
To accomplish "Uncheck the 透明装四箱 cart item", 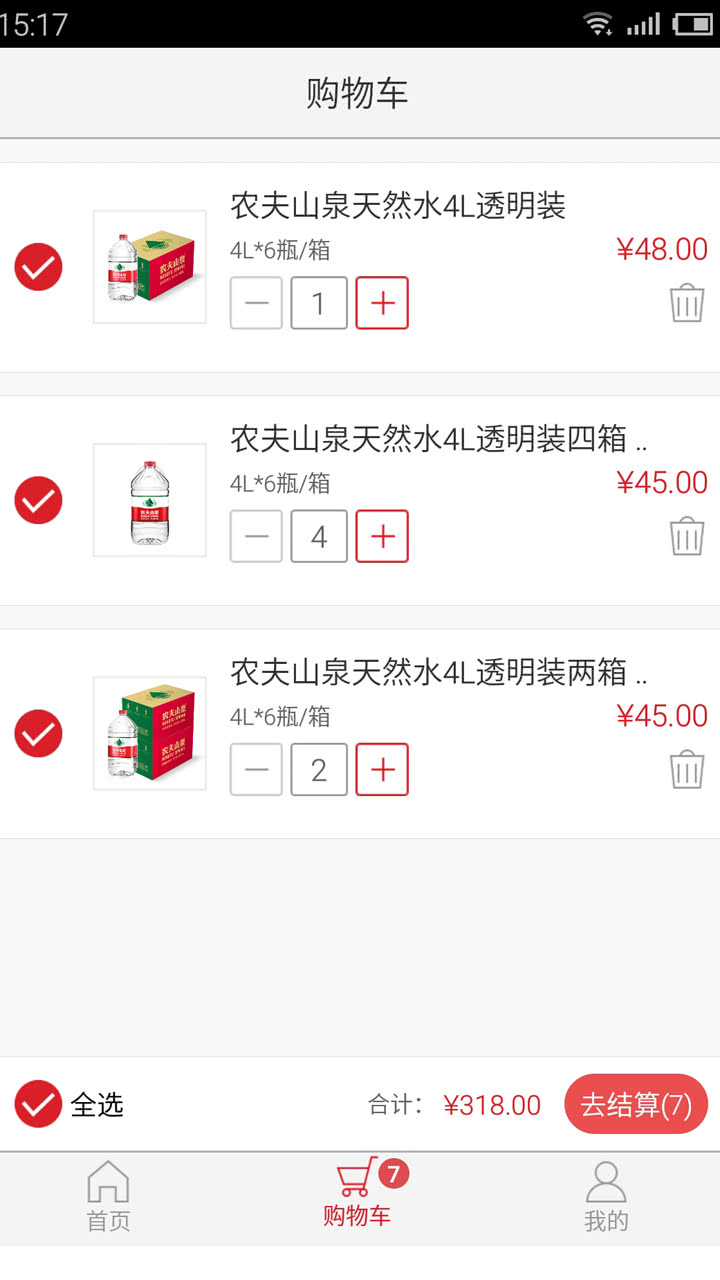I will pyautogui.click(x=38, y=500).
